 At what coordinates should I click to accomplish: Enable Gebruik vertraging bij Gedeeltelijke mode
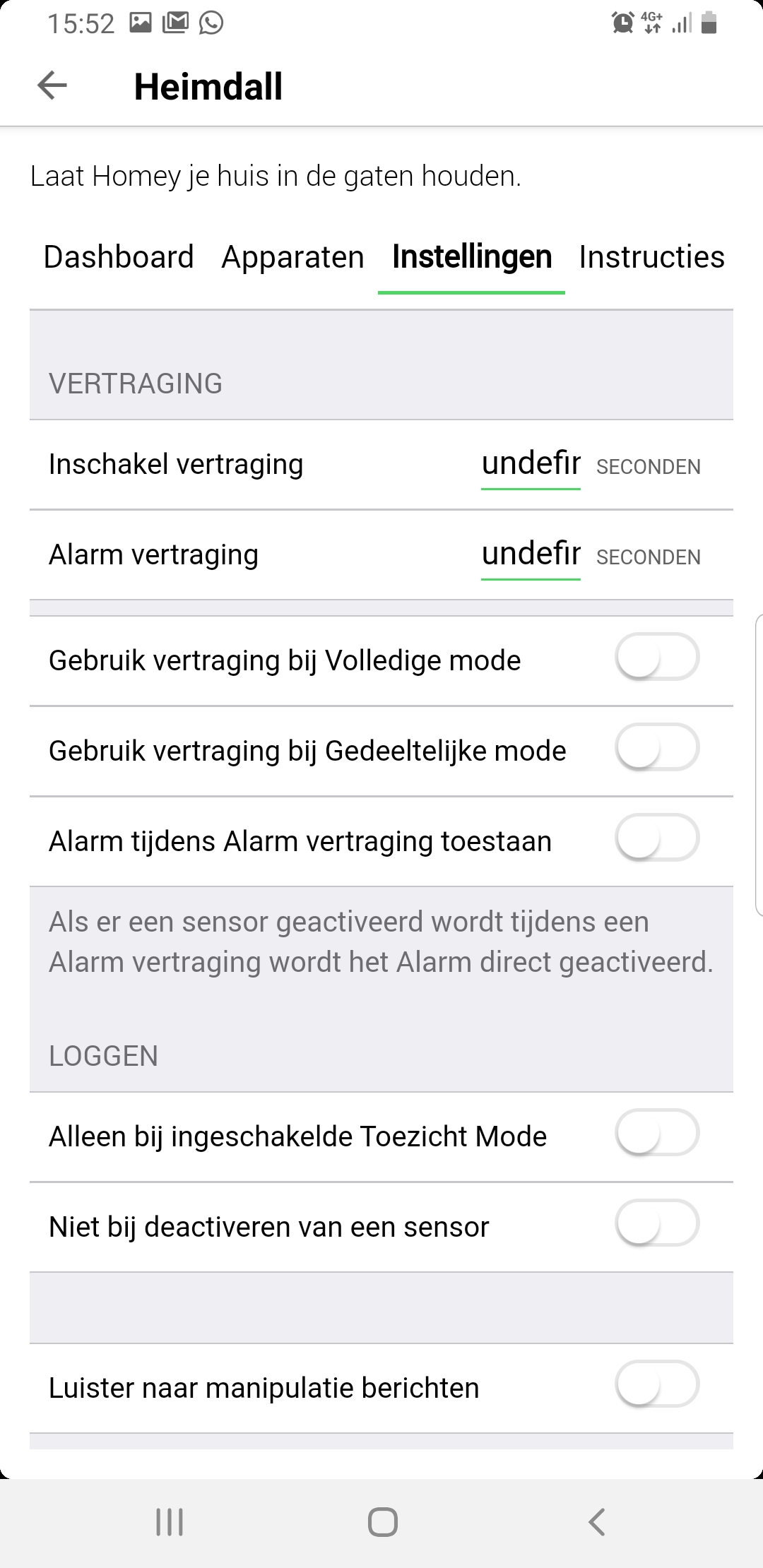click(657, 748)
